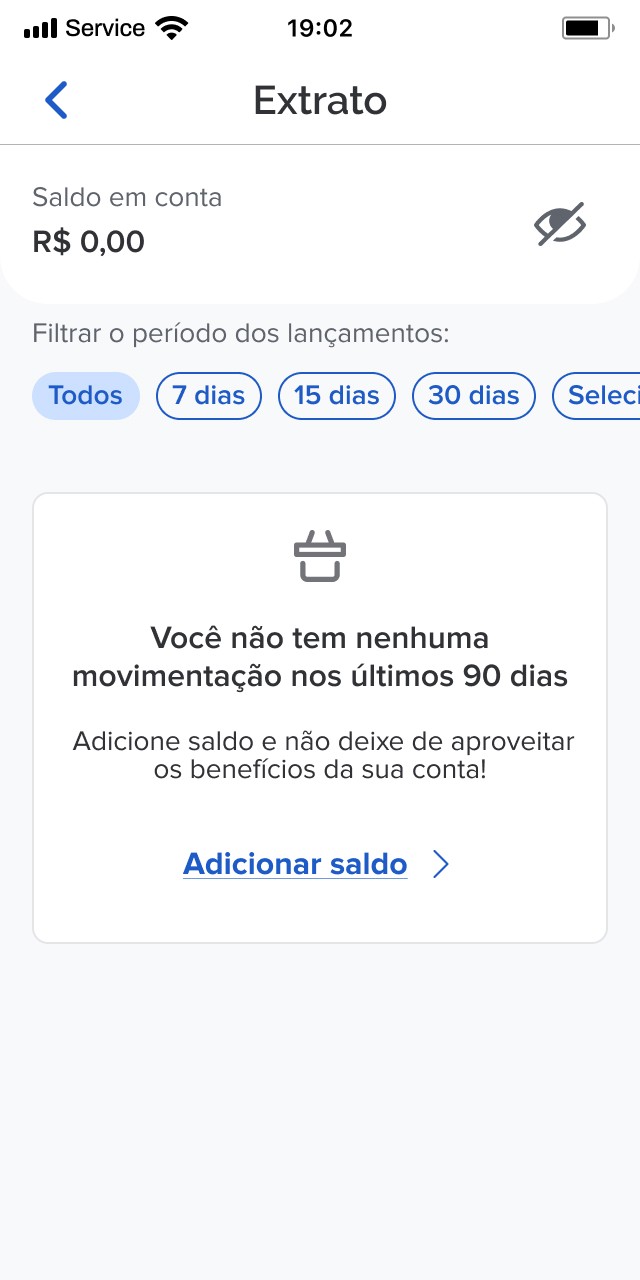Filter transactions to 7 dias

(208, 395)
